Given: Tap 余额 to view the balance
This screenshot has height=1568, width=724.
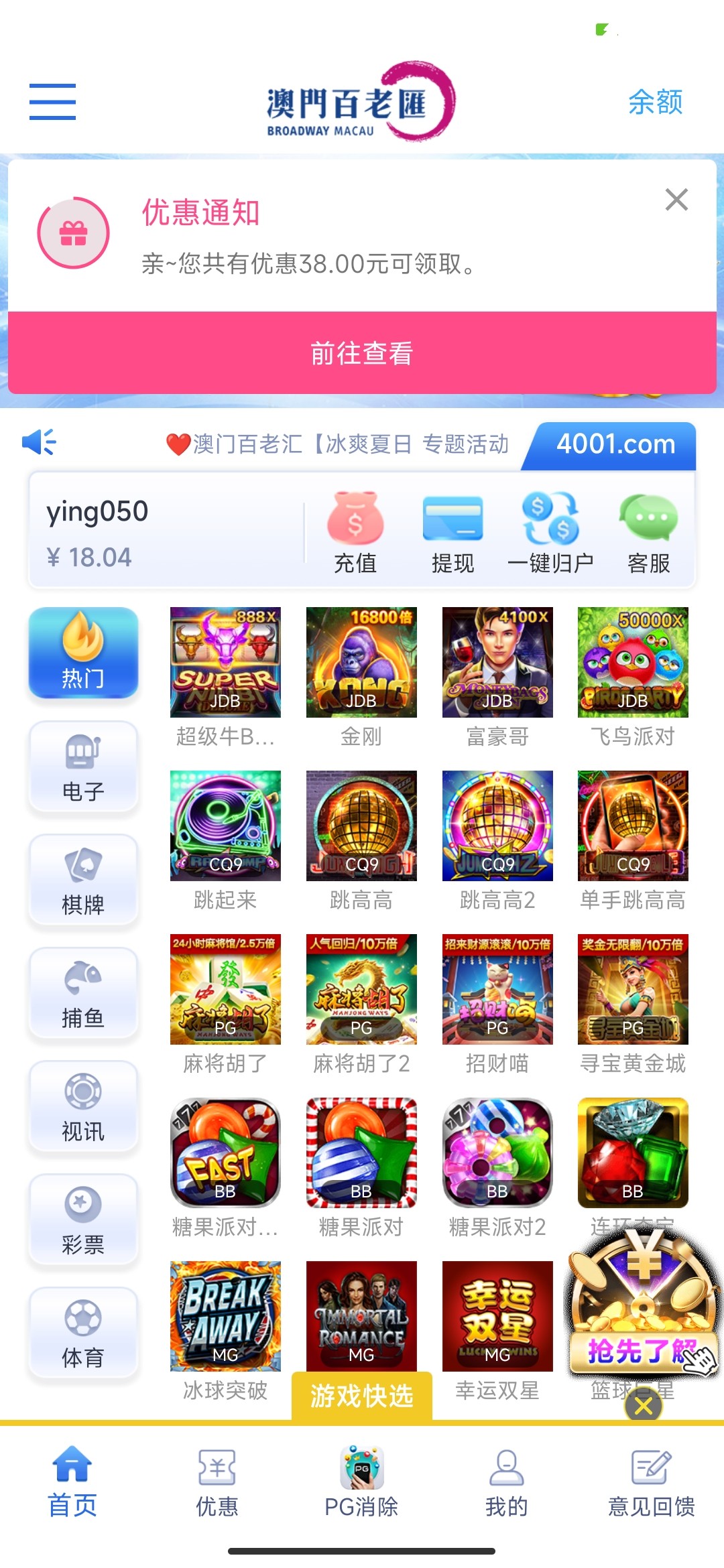Looking at the screenshot, I should 655,102.
